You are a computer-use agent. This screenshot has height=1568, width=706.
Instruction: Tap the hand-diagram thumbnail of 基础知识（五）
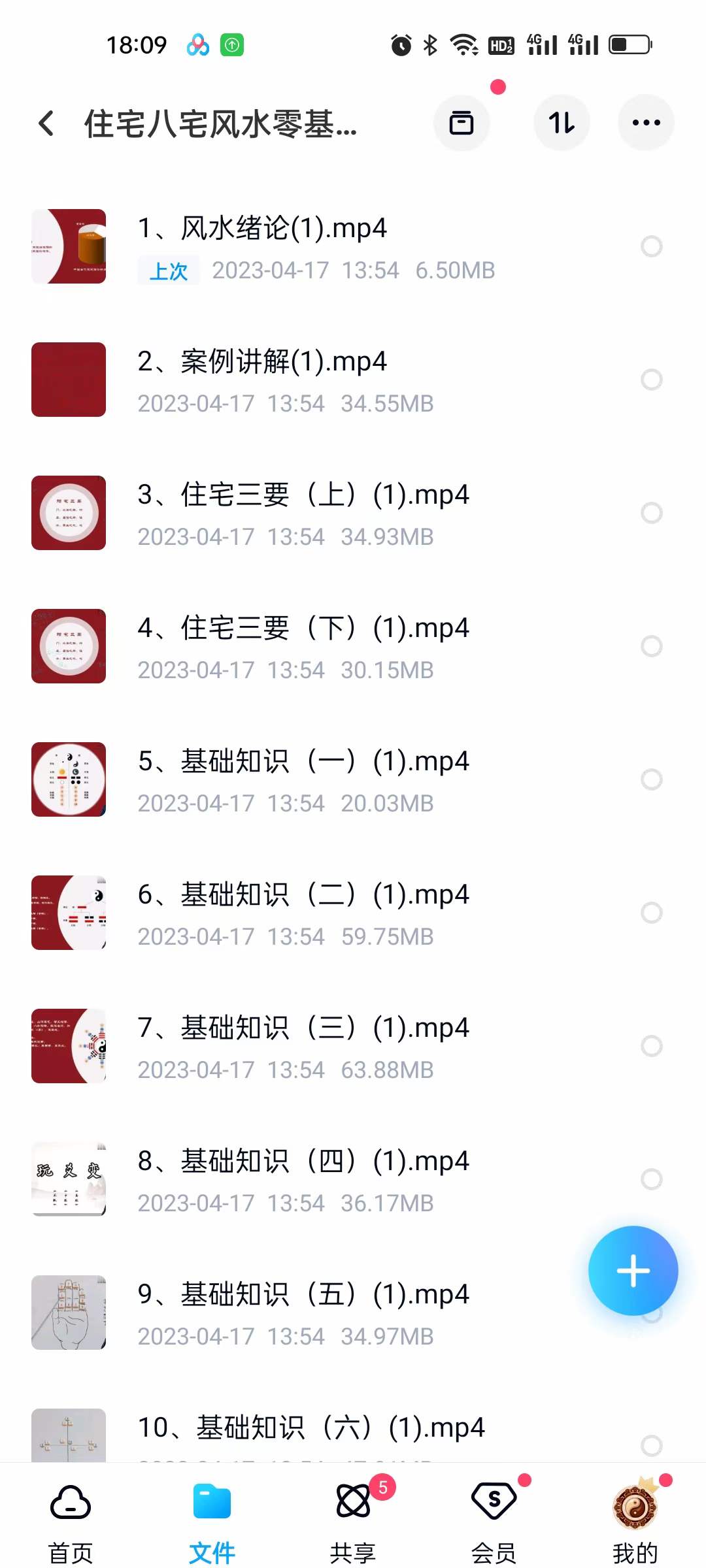[x=68, y=1313]
